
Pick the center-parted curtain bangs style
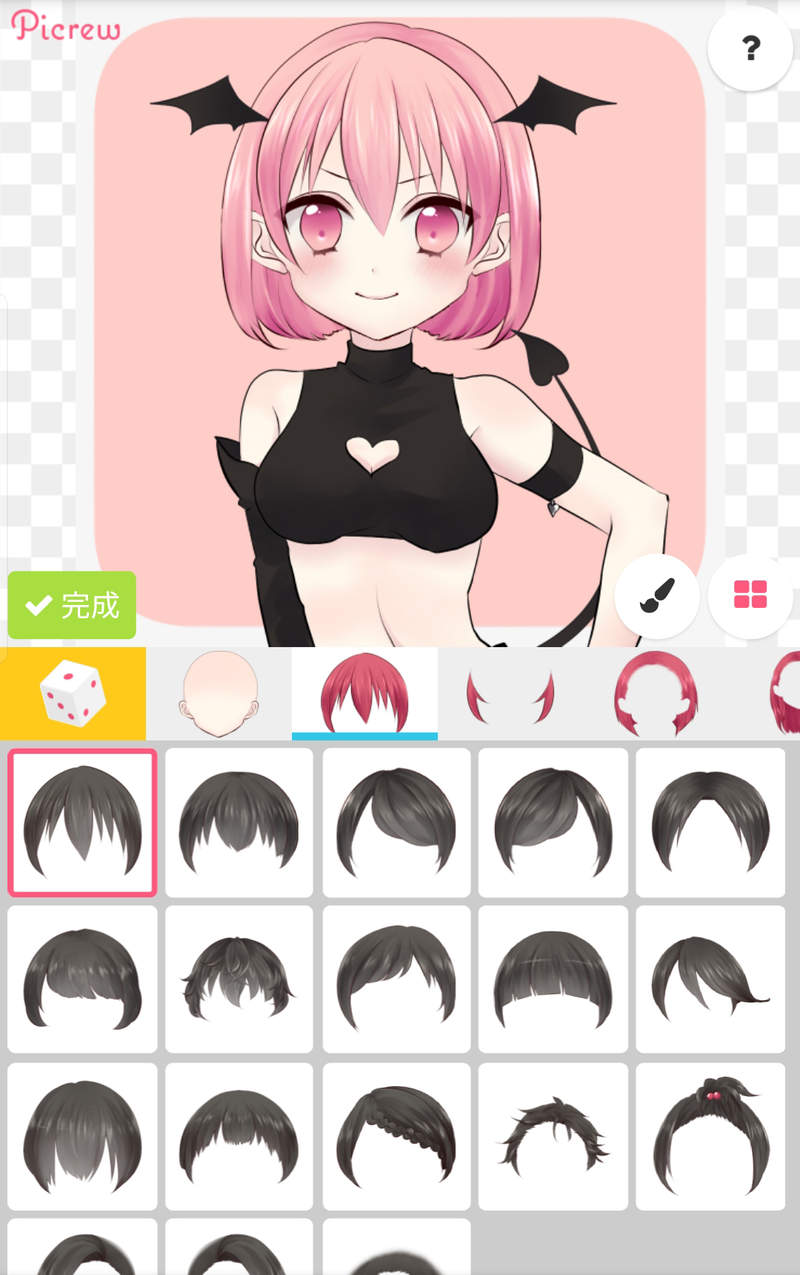coord(710,822)
